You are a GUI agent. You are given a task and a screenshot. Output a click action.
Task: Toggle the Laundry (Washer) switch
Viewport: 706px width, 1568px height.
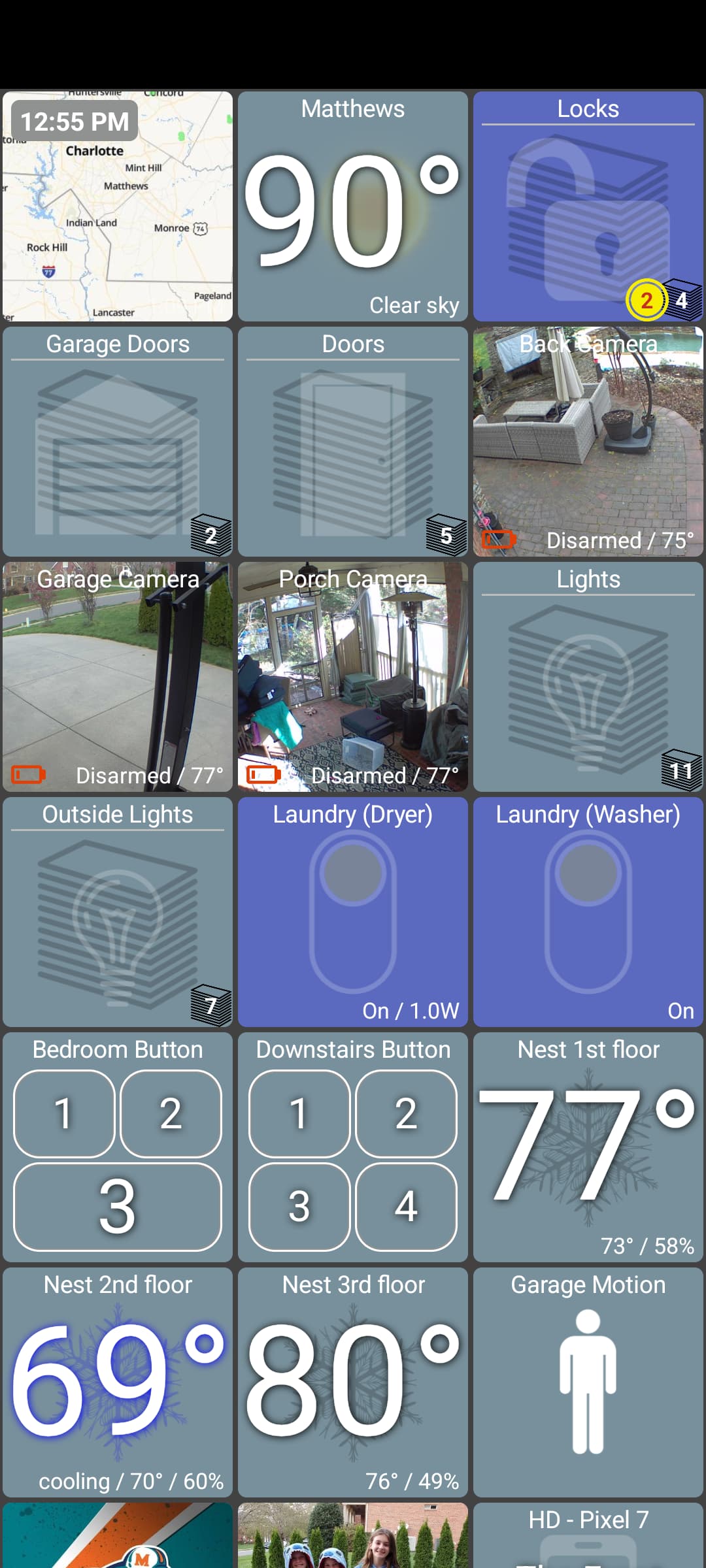588,912
